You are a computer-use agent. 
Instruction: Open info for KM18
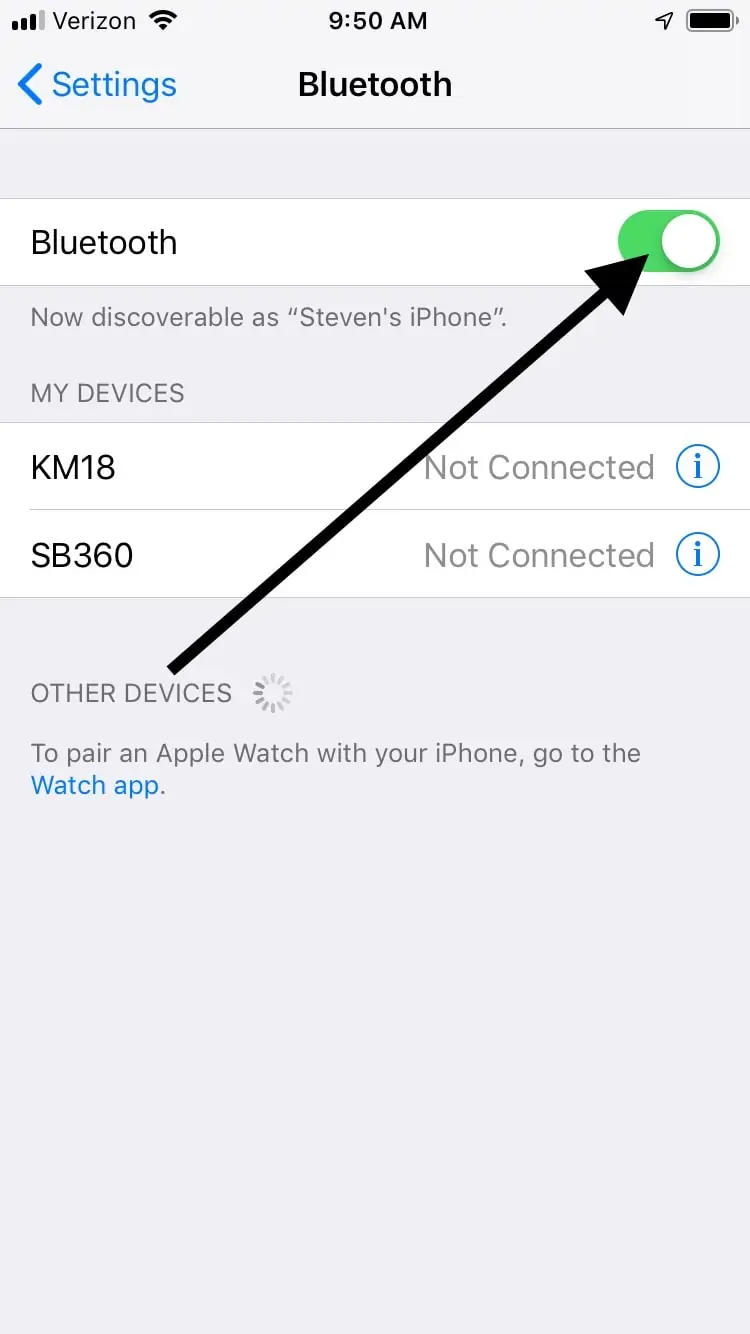click(697, 467)
